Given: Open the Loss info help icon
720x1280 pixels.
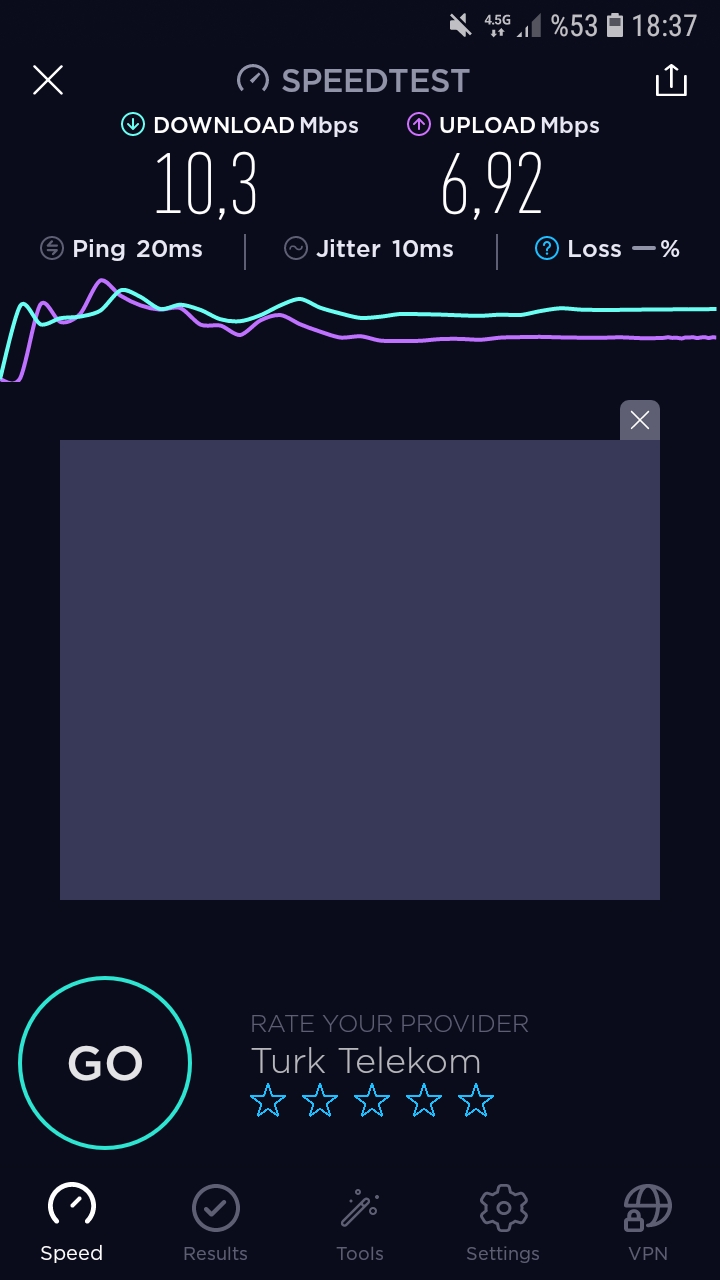Looking at the screenshot, I should [546, 249].
